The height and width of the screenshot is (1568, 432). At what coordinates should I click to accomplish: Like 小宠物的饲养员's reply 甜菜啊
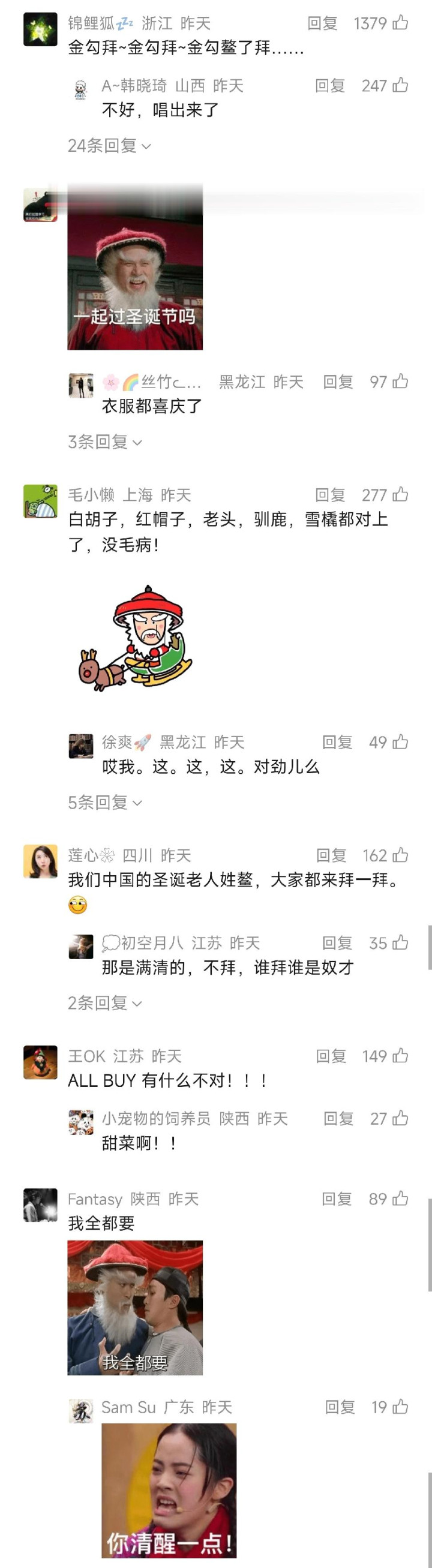[400, 1118]
